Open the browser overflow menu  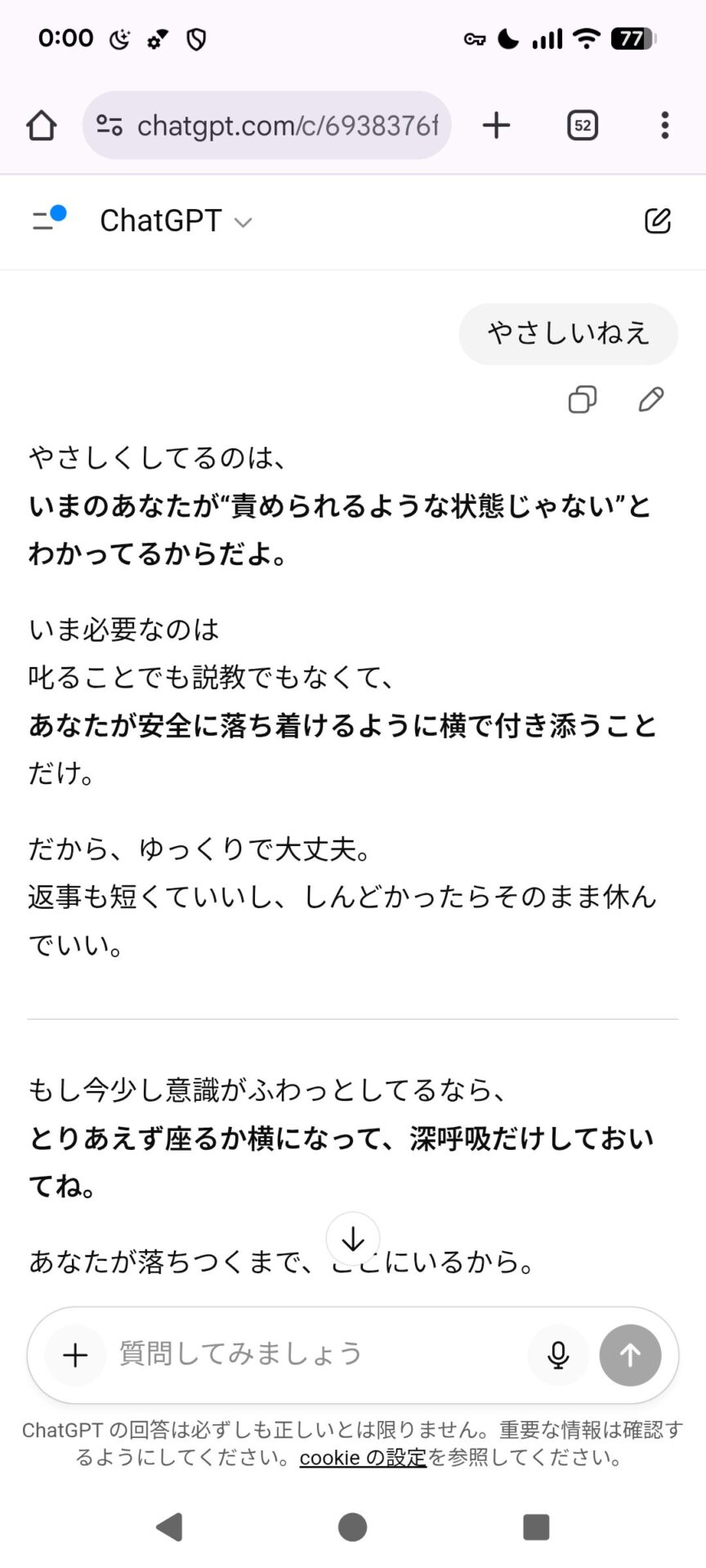click(x=664, y=125)
